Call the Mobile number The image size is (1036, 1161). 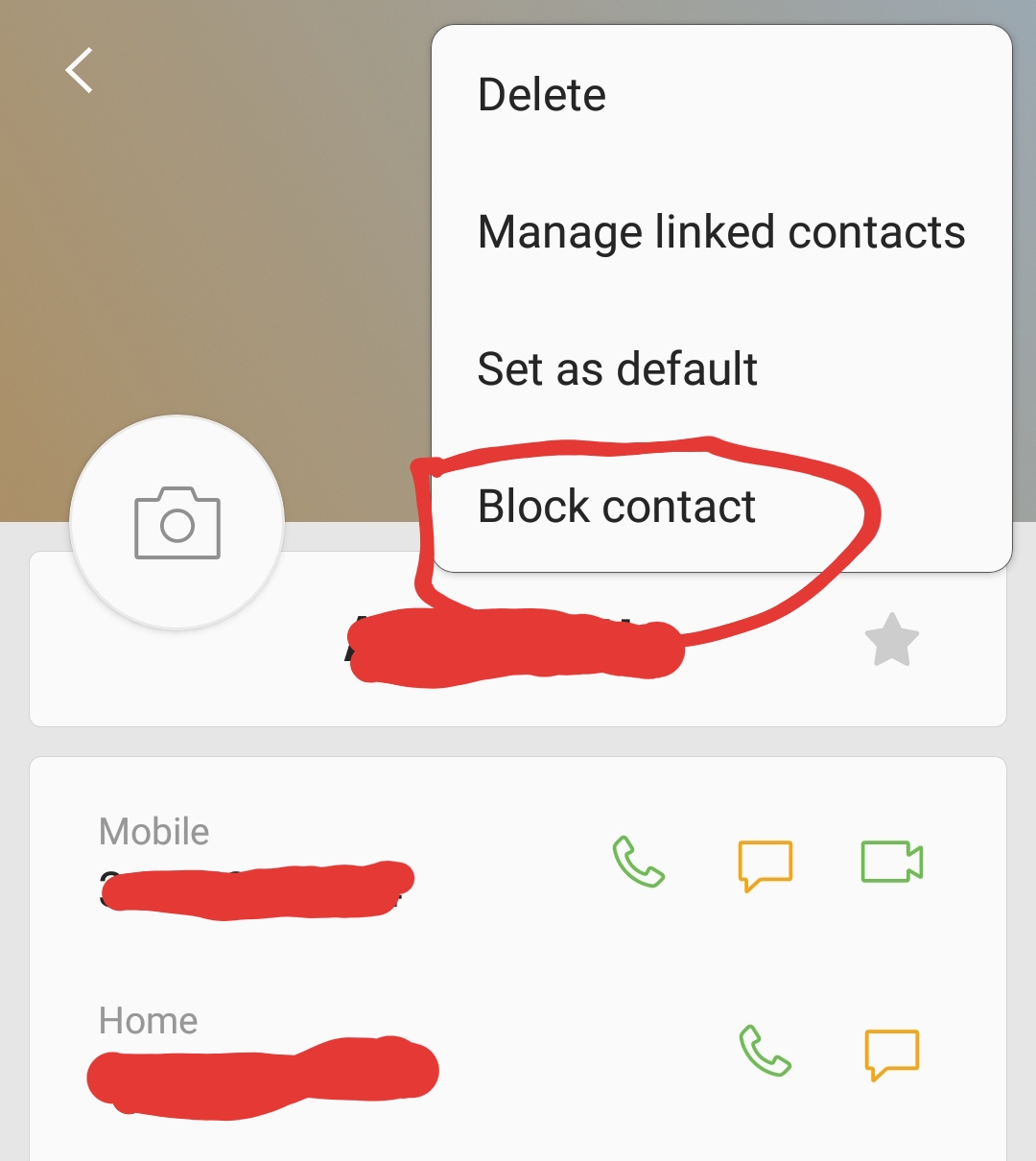pyautogui.click(x=638, y=862)
